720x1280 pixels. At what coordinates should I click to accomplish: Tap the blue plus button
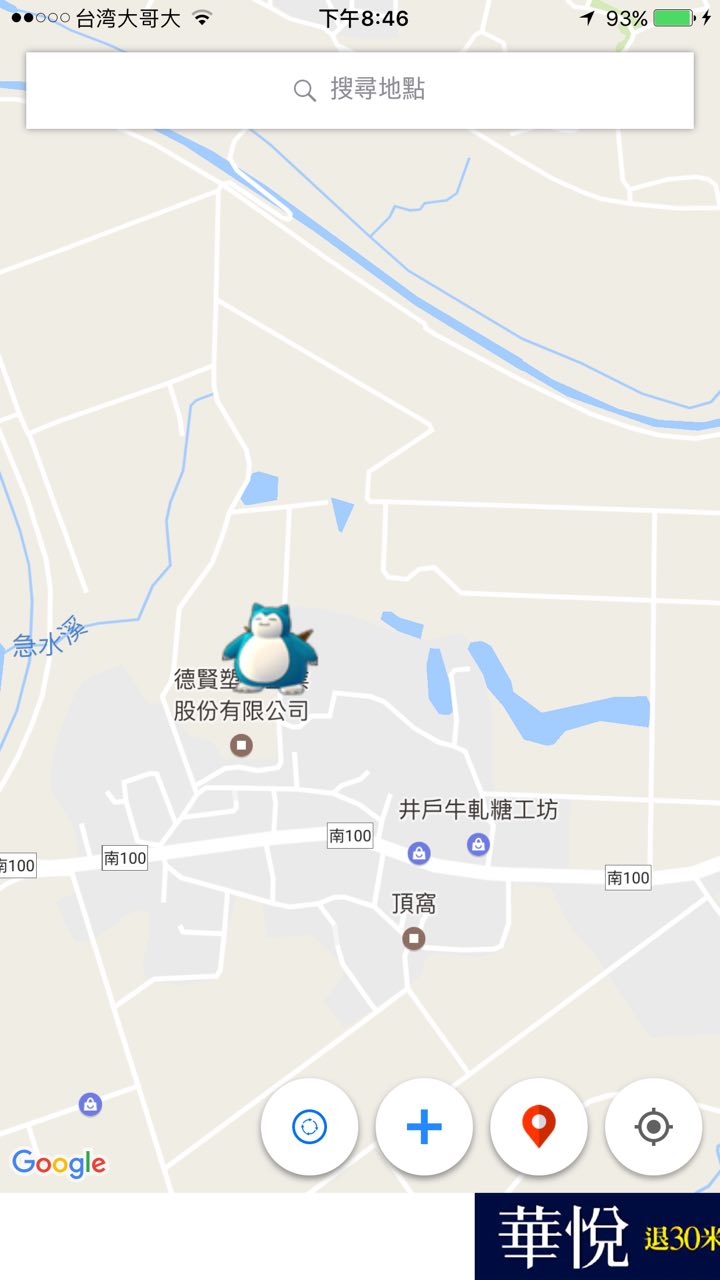tap(424, 1127)
